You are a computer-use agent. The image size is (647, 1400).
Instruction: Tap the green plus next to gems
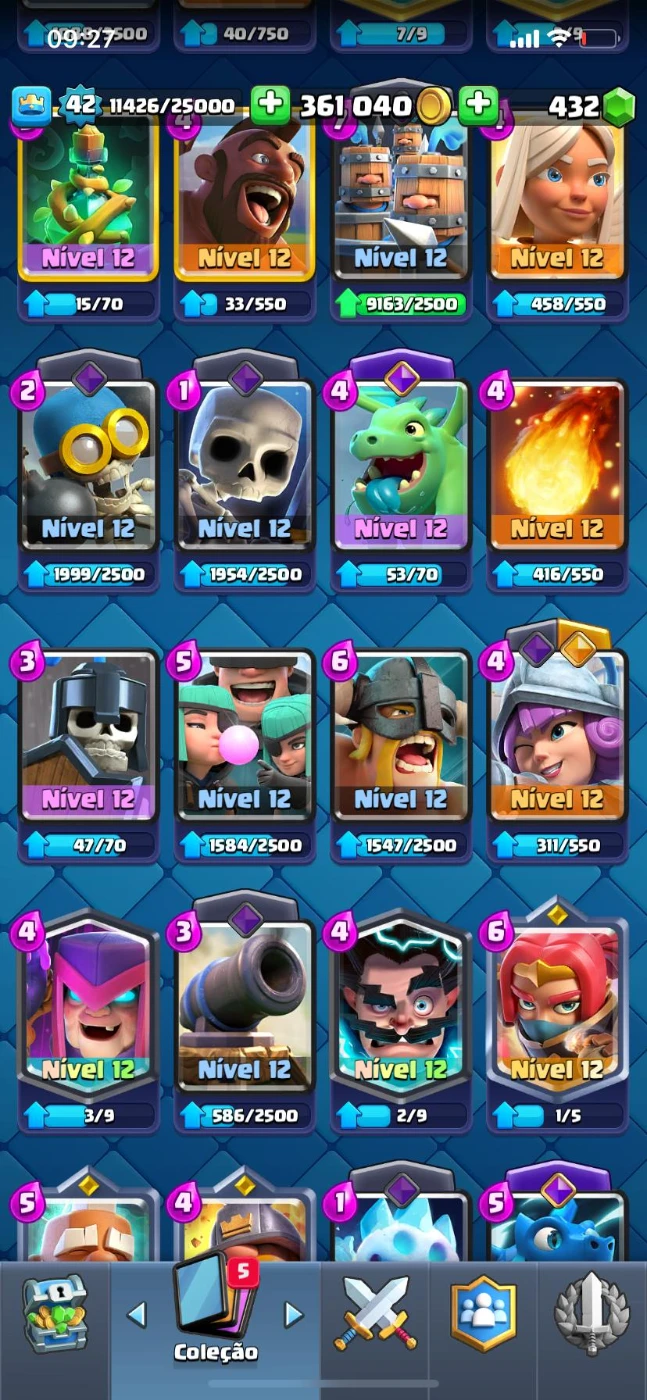(478, 104)
